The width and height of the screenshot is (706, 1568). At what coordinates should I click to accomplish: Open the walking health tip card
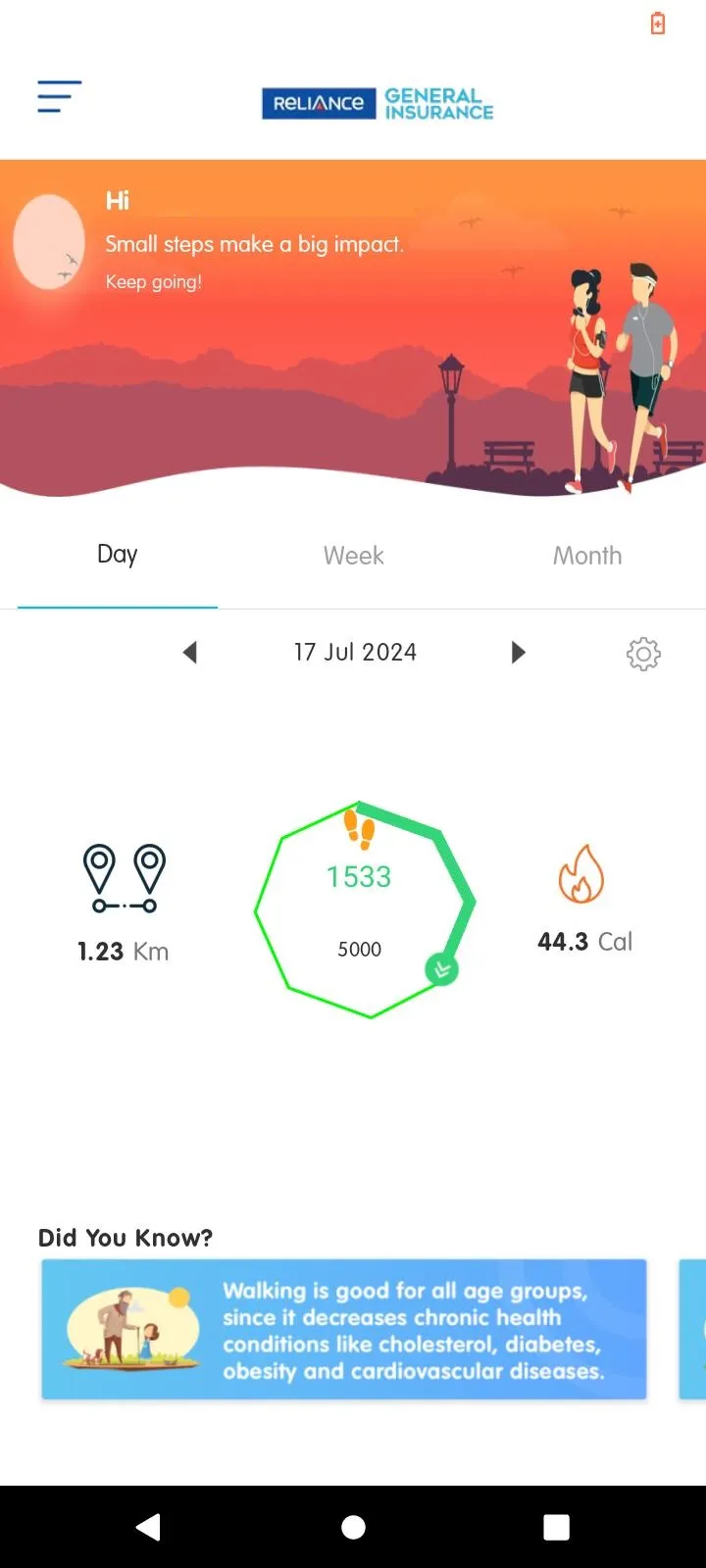[343, 1329]
